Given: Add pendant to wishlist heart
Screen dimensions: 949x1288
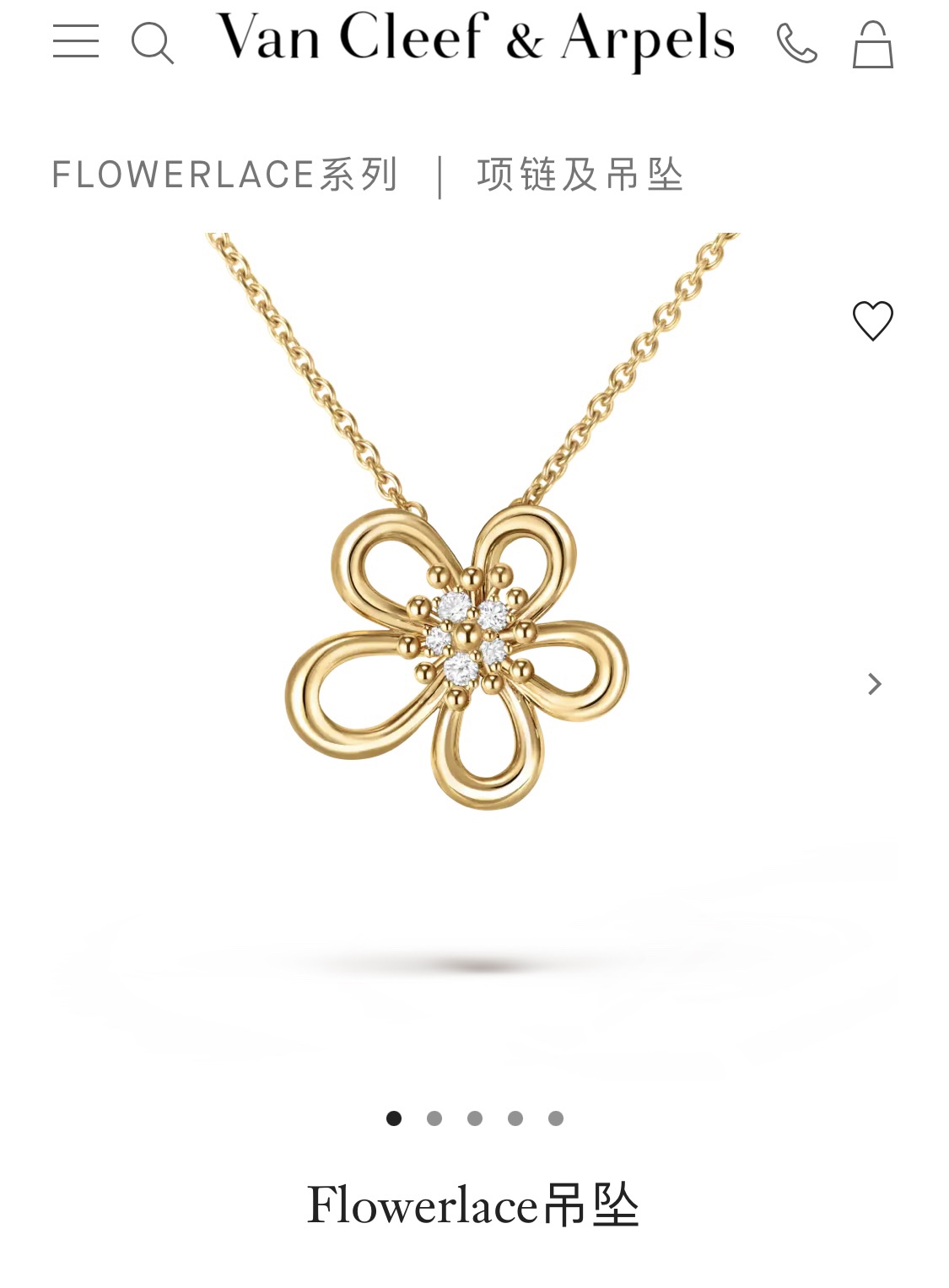Looking at the screenshot, I should tap(873, 321).
